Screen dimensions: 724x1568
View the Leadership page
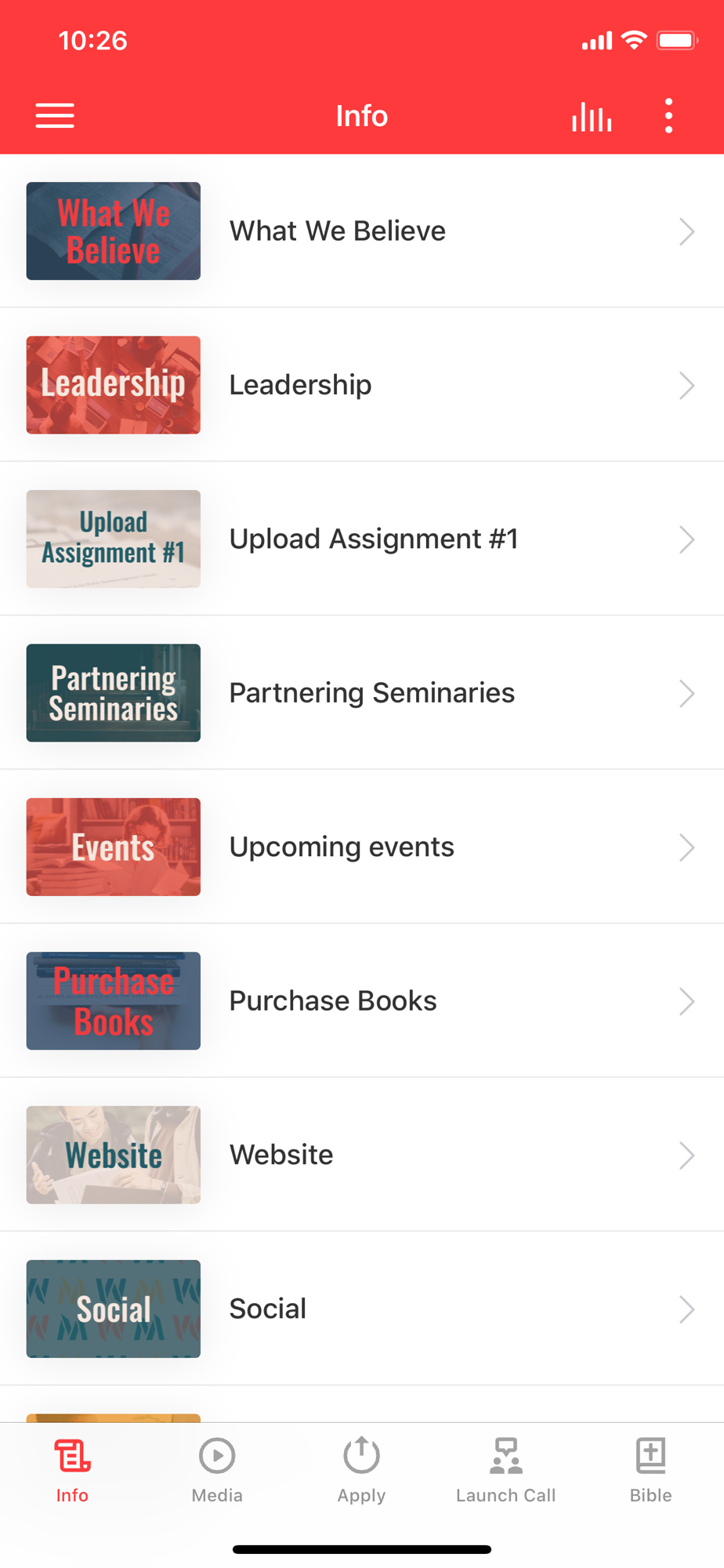(x=360, y=385)
